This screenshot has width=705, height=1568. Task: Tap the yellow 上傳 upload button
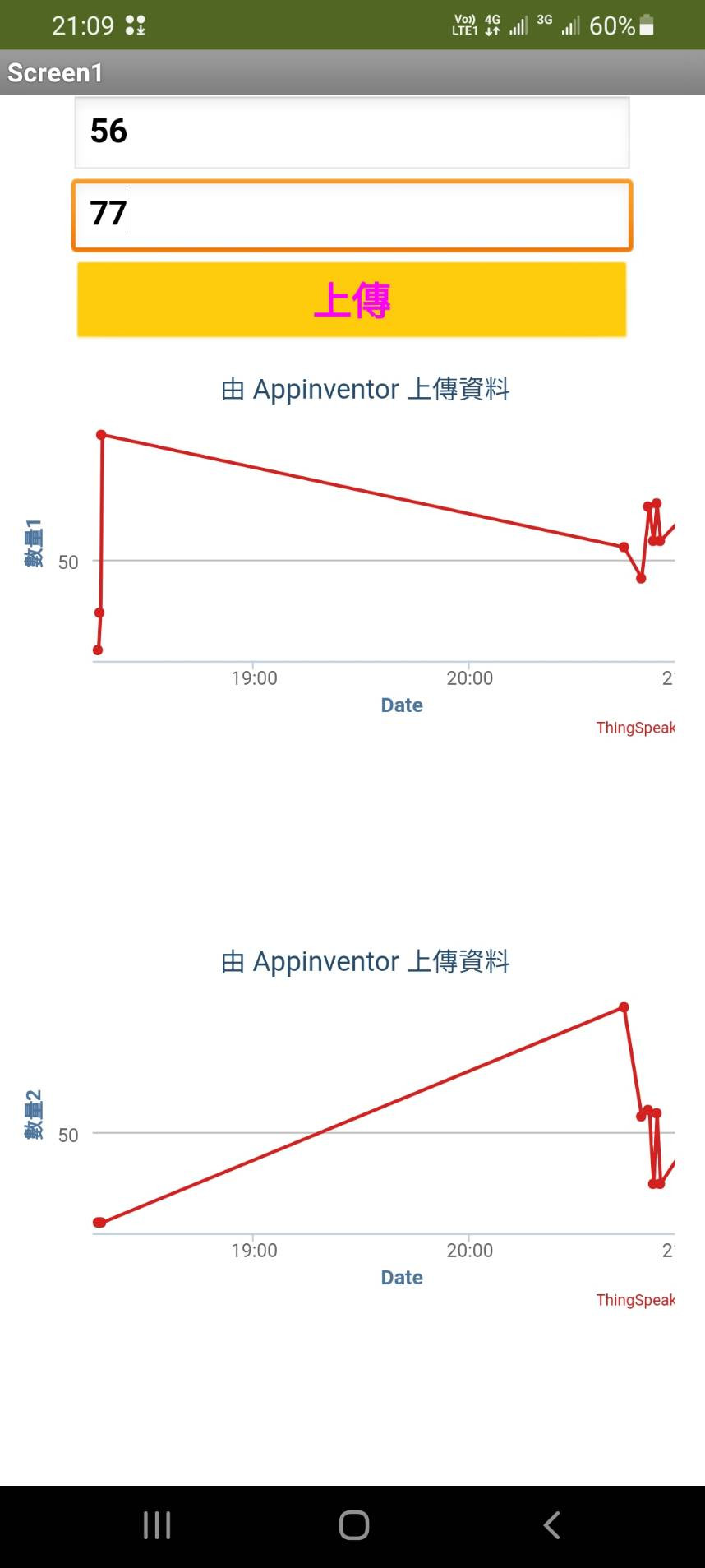pyautogui.click(x=352, y=300)
